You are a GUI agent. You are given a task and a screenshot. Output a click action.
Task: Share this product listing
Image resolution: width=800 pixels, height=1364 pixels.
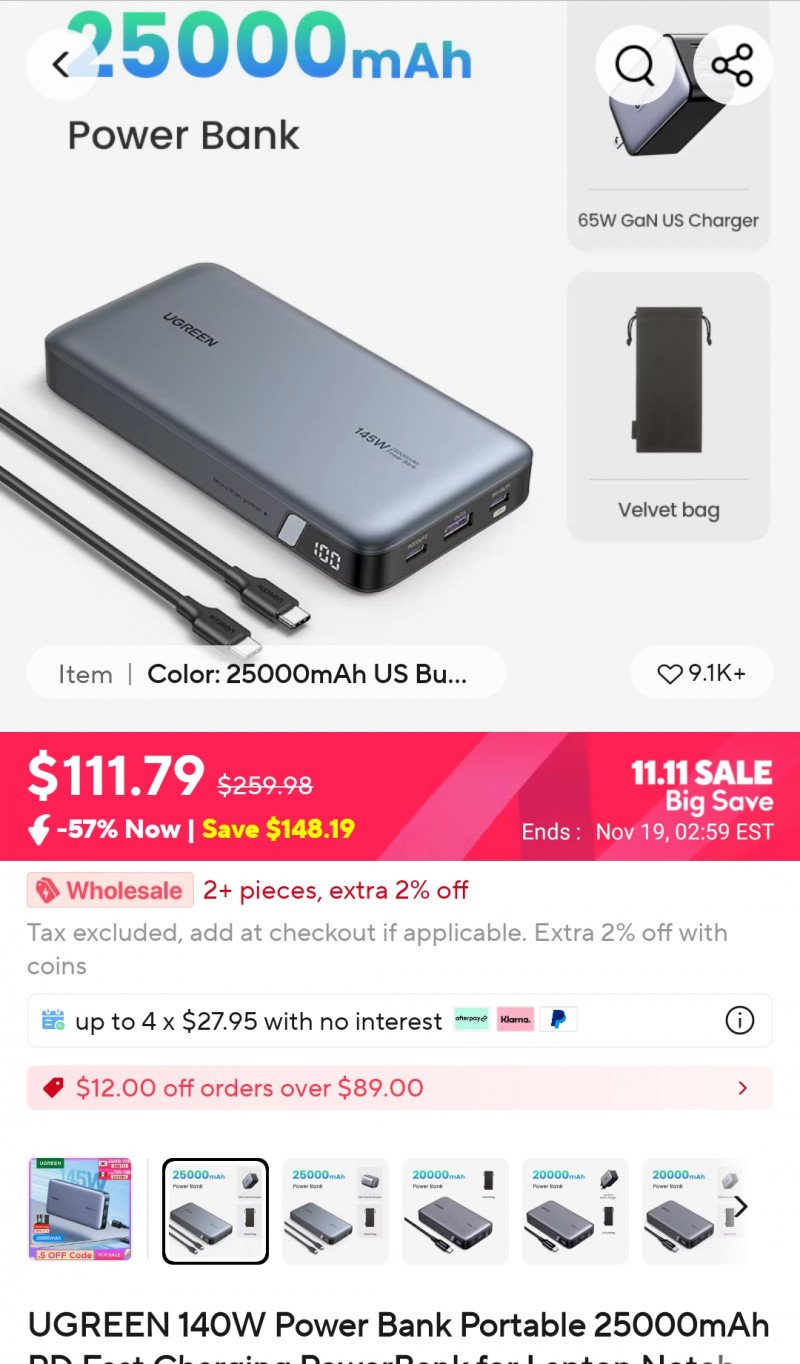(732, 65)
